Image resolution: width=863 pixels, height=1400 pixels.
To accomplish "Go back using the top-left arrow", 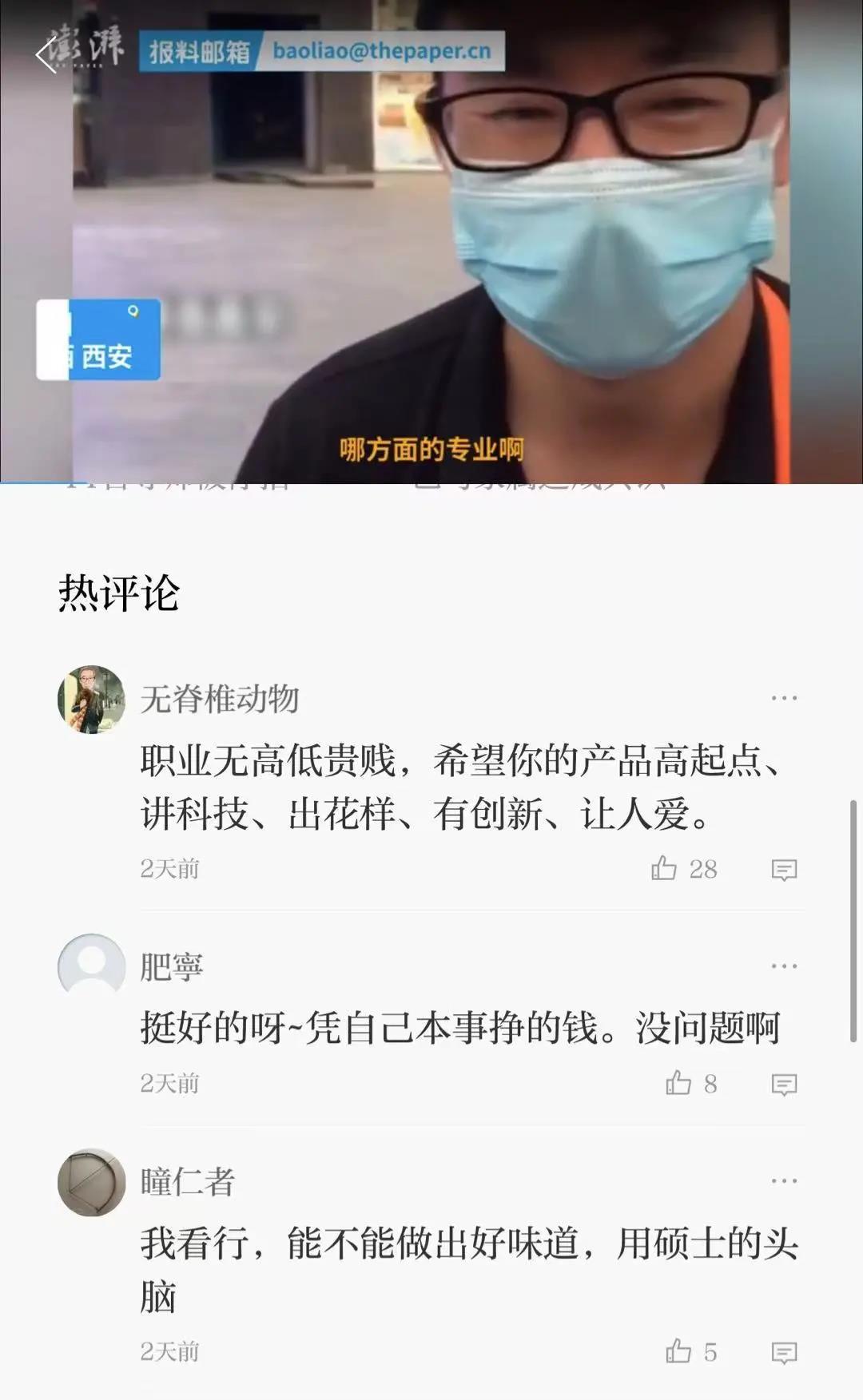I will [46, 54].
